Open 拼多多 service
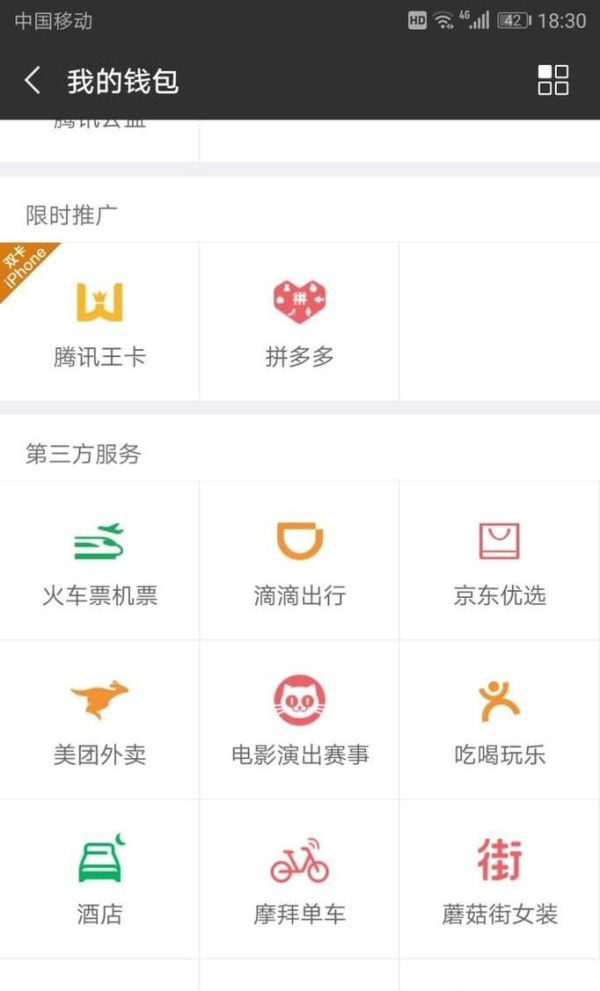600x991 pixels. point(299,322)
